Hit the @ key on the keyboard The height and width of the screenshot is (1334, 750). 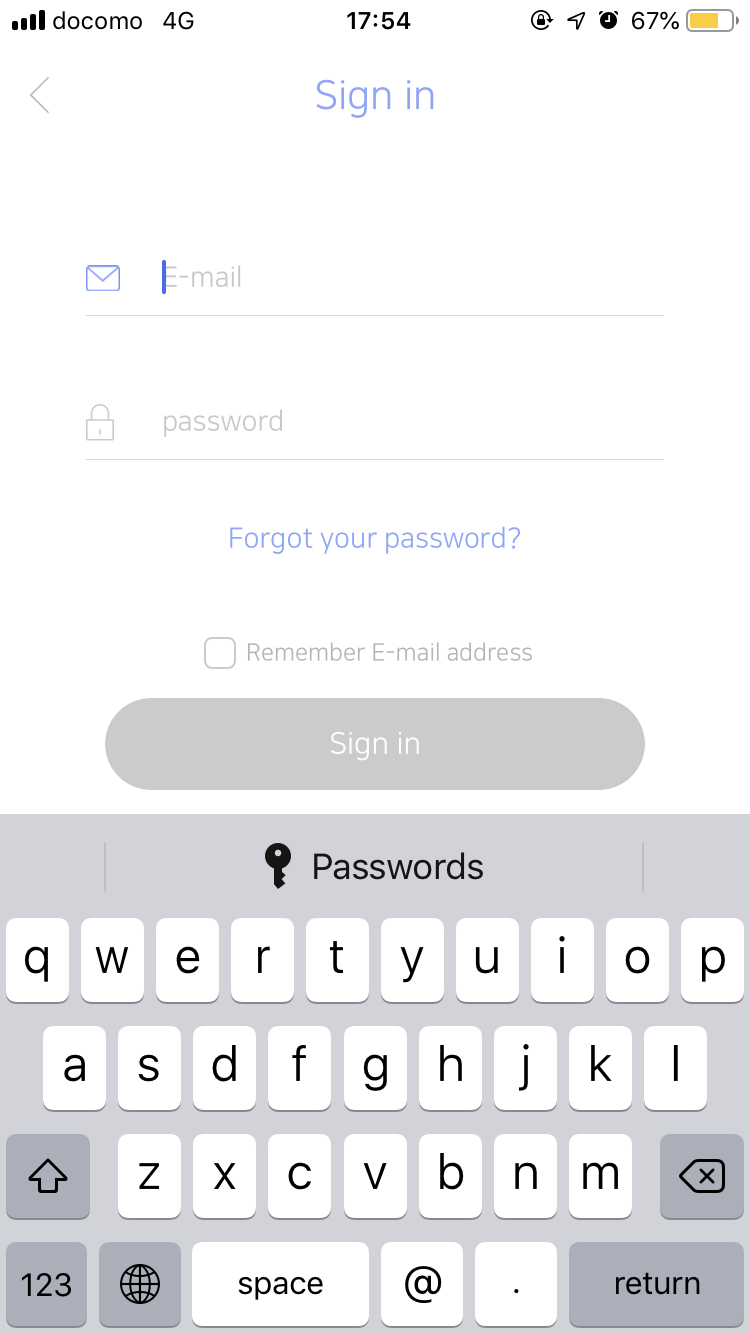[422, 1284]
